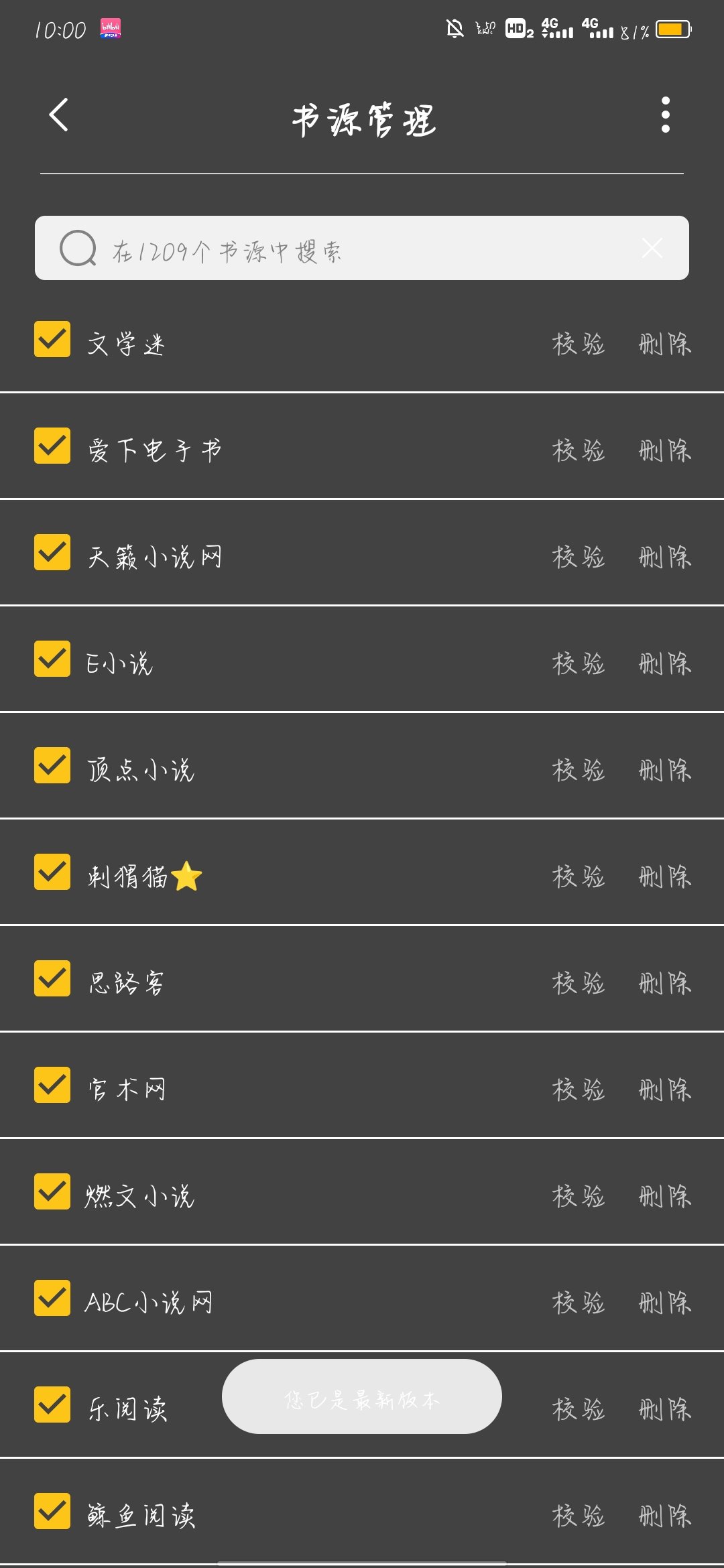The width and height of the screenshot is (724, 1568).
Task: Verify the E小说 source
Action: (578, 664)
